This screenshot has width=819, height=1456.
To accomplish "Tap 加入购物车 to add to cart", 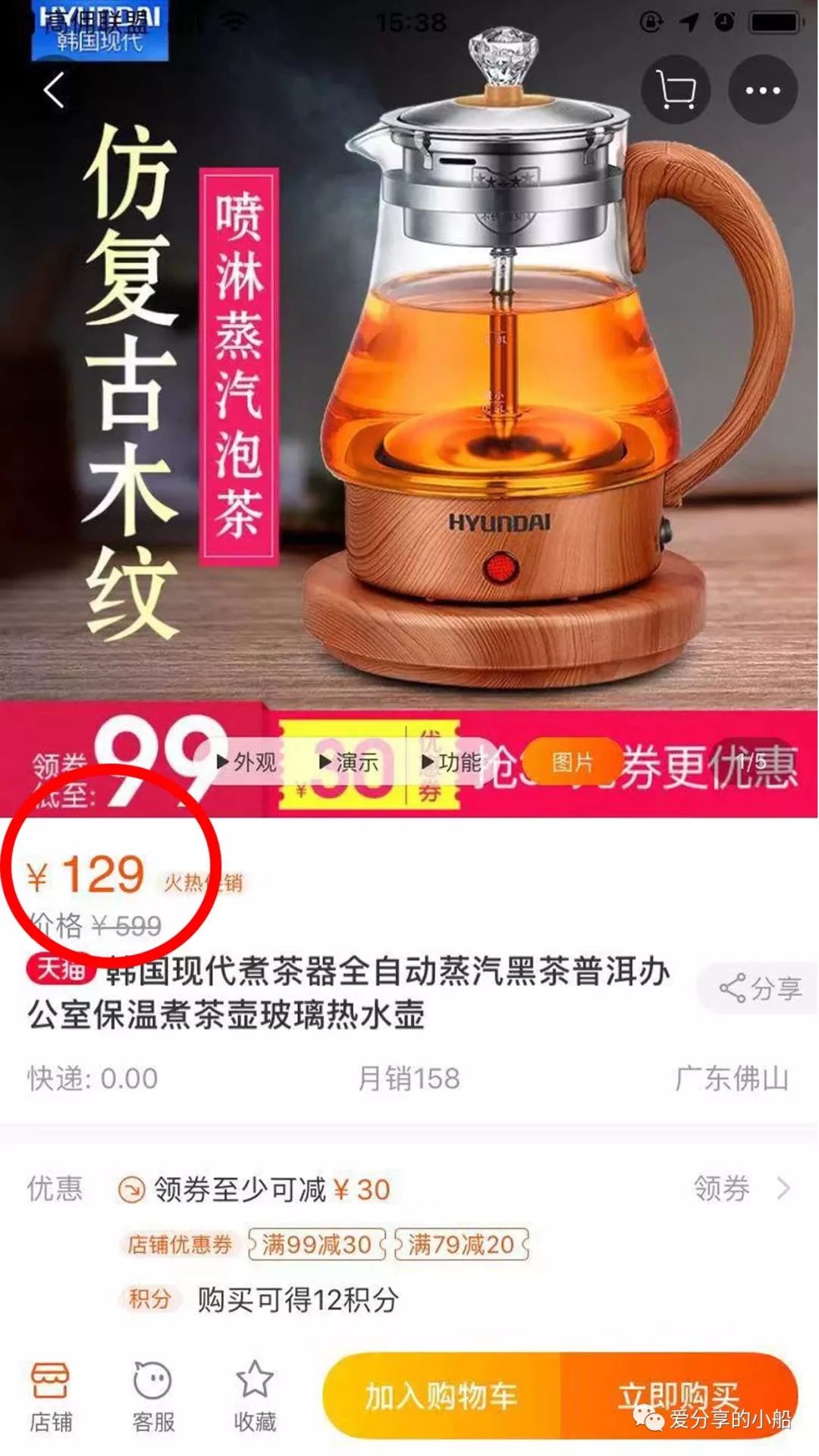I will point(441,1395).
